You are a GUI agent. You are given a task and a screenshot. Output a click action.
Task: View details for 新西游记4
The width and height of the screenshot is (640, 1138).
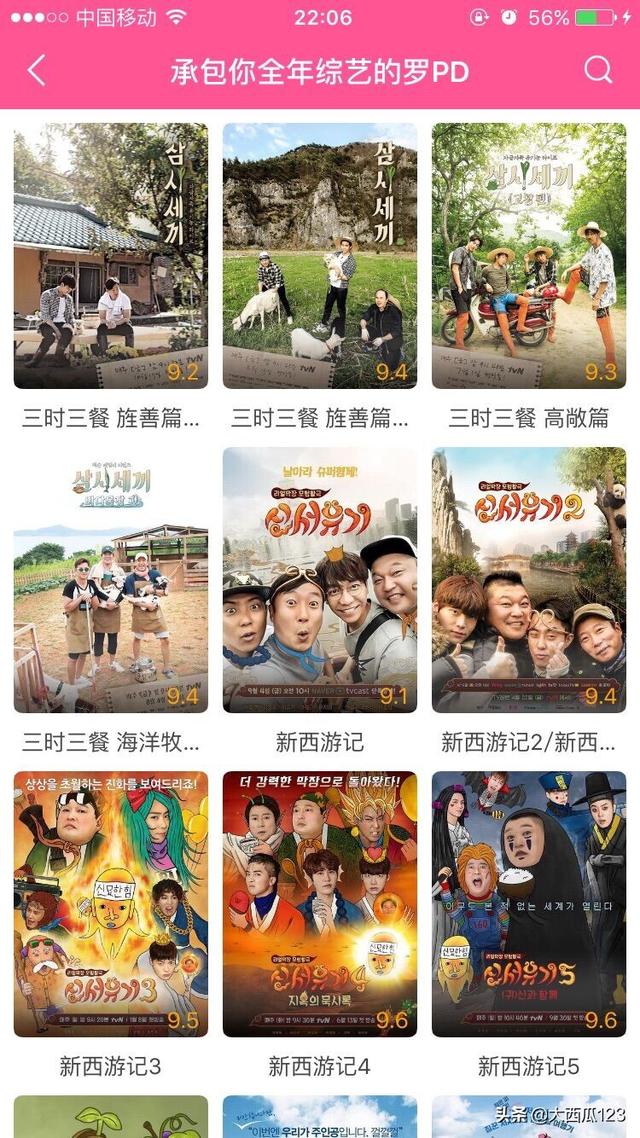click(320, 903)
